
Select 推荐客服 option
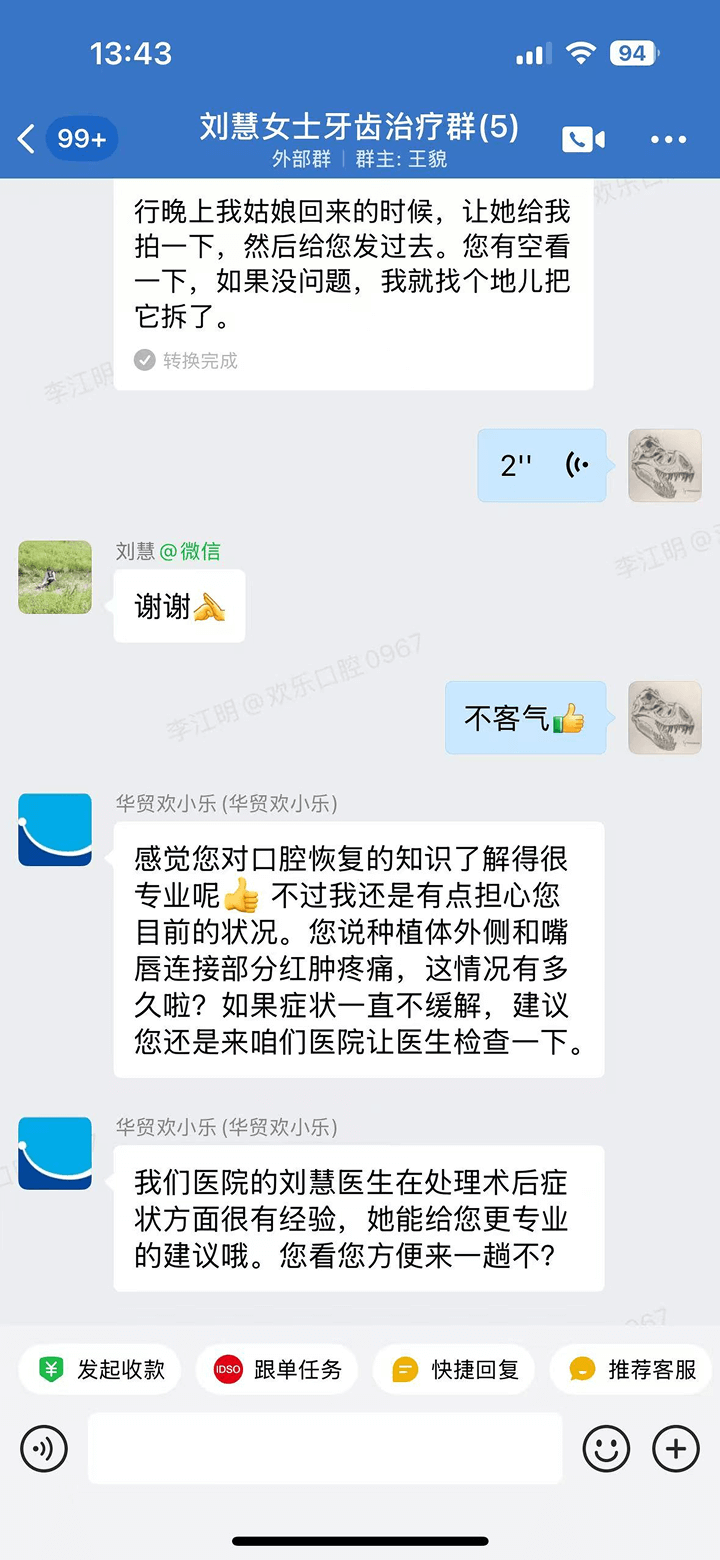[x=632, y=1369]
